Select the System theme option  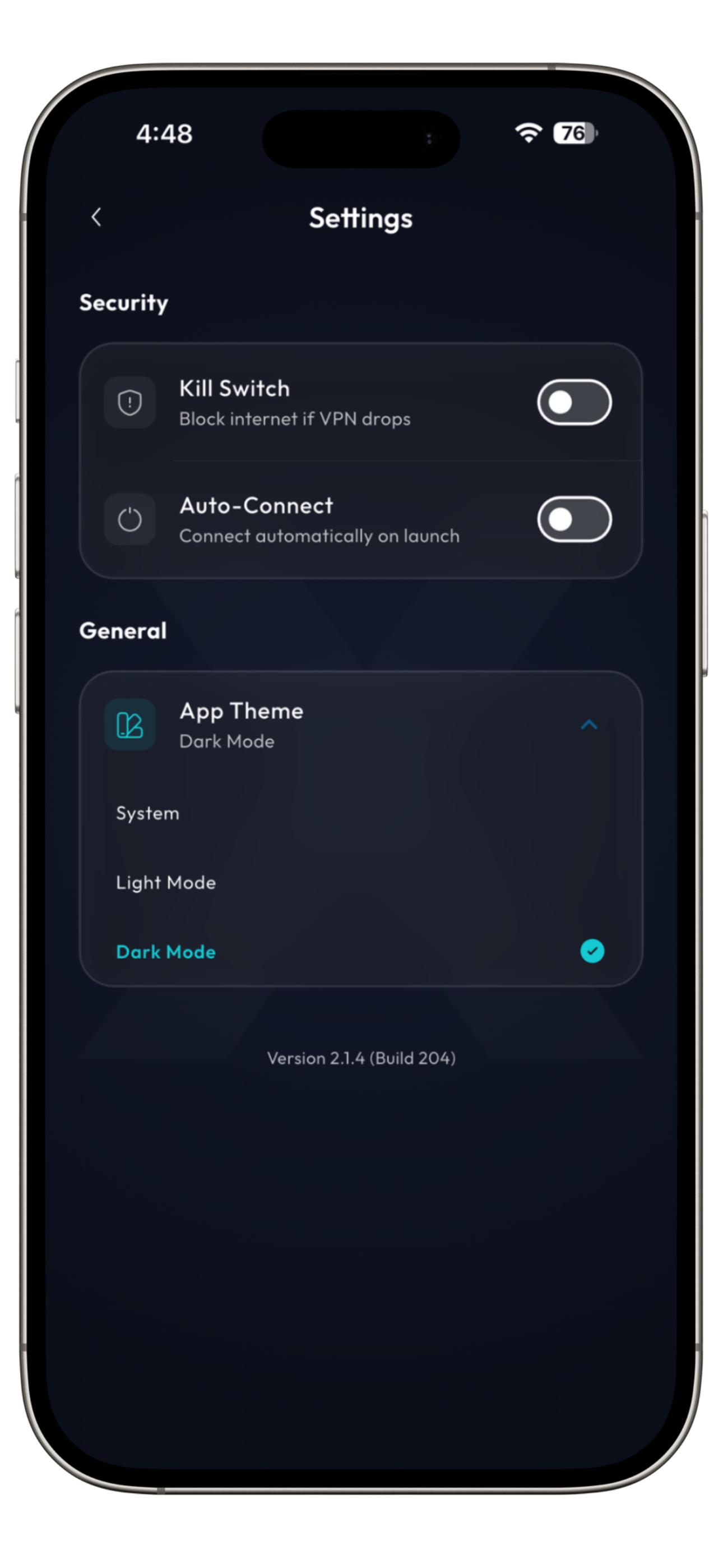pyautogui.click(x=148, y=813)
